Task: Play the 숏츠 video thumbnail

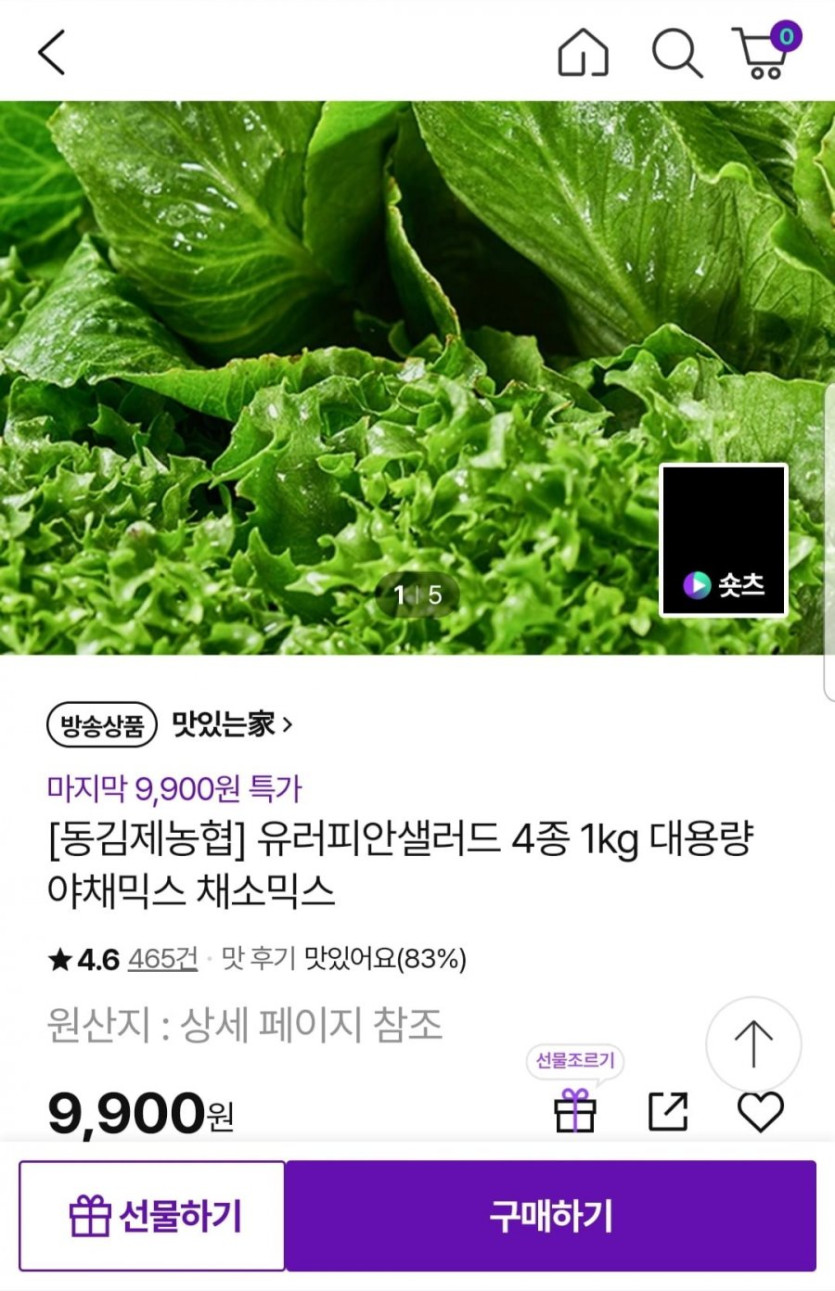Action: [724, 540]
